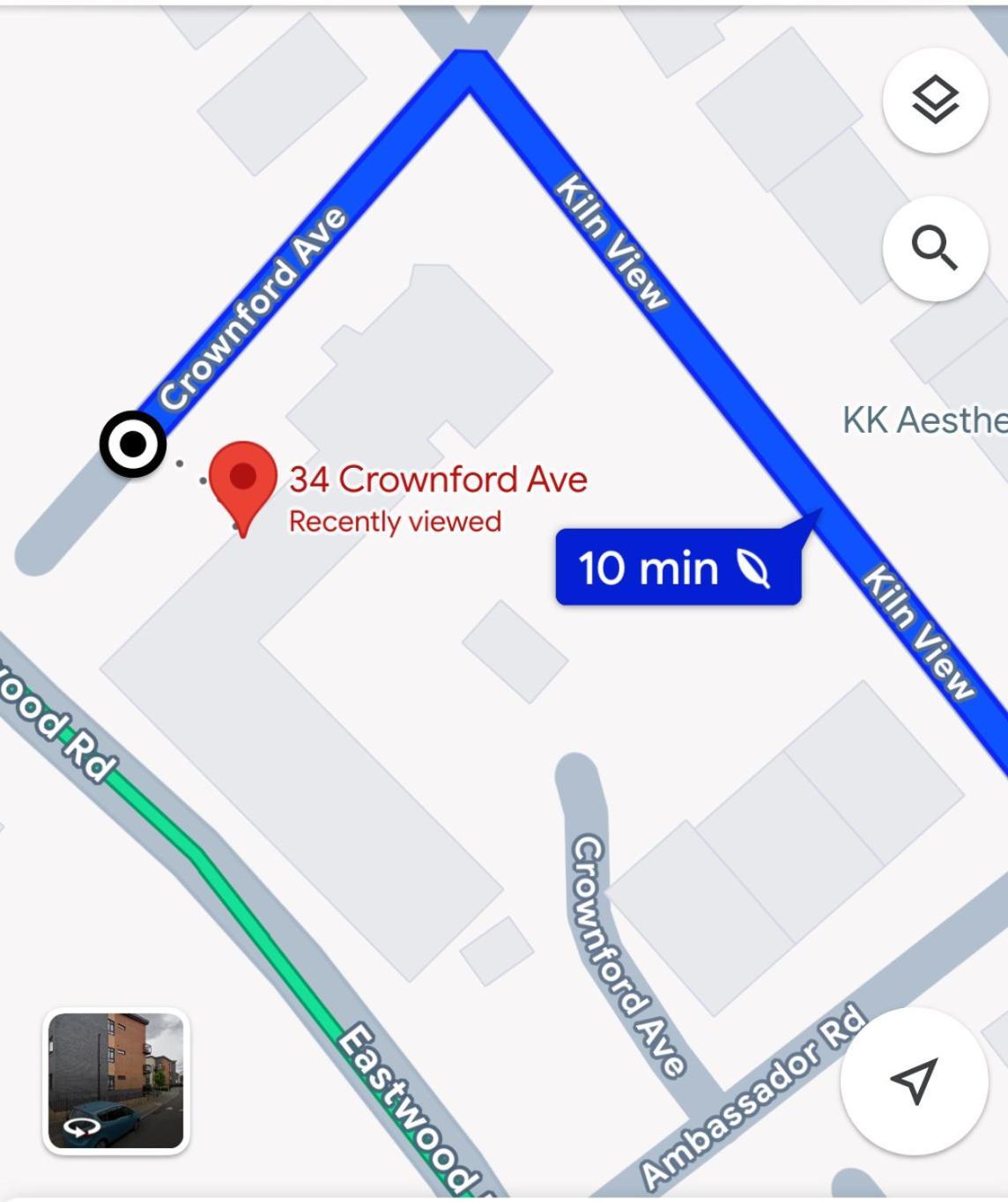
Task: Open the KK Aesthetics place label
Action: [923, 419]
